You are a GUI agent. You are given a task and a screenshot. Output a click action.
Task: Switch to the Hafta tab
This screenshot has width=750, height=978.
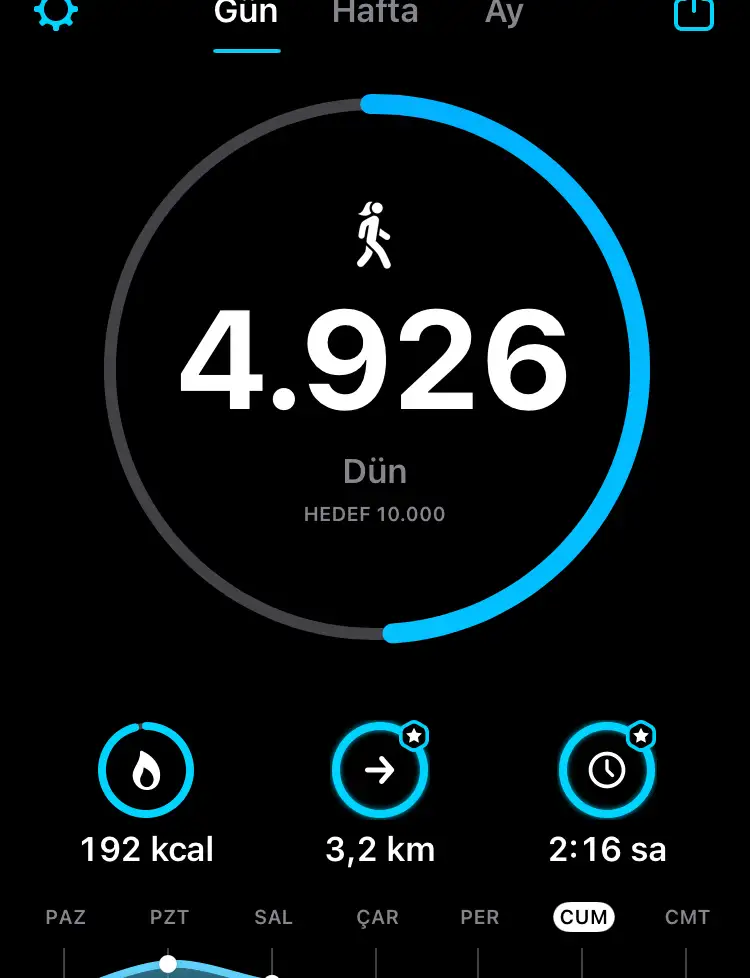point(375,14)
